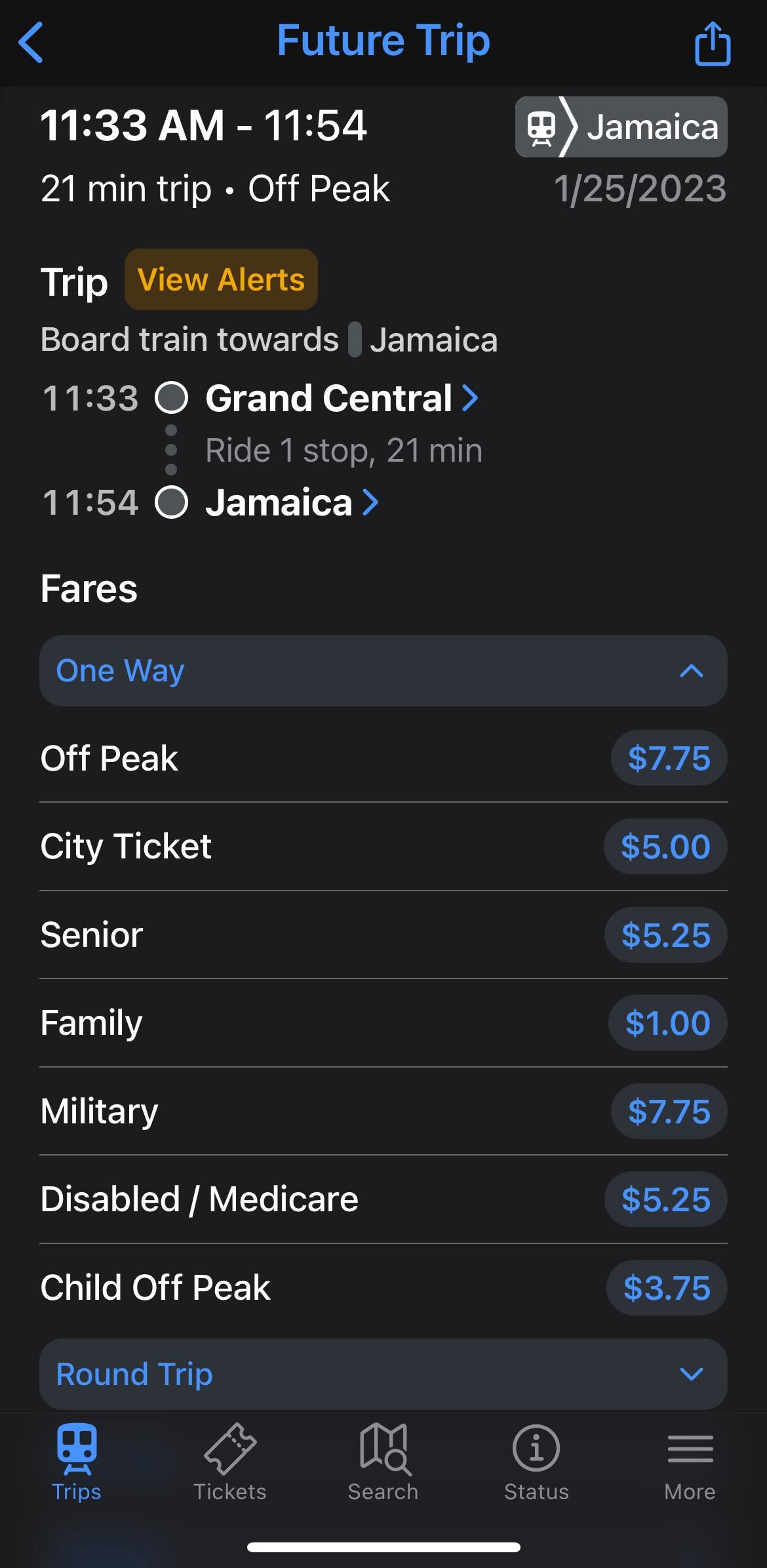Share this trip
The height and width of the screenshot is (1568, 767).
712,43
